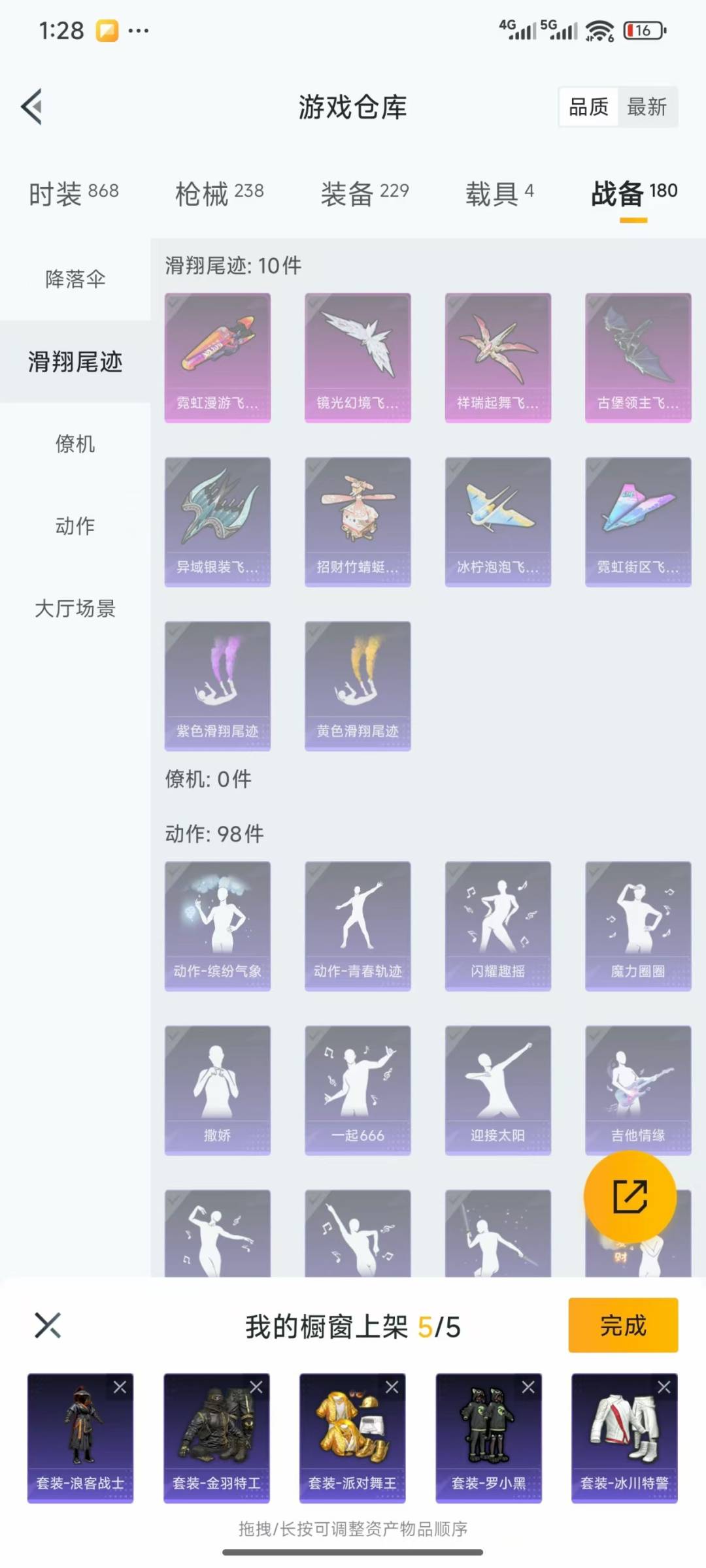Image resolution: width=706 pixels, height=1568 pixels.
Task: Switch to the 时装 tab
Action: tap(73, 193)
